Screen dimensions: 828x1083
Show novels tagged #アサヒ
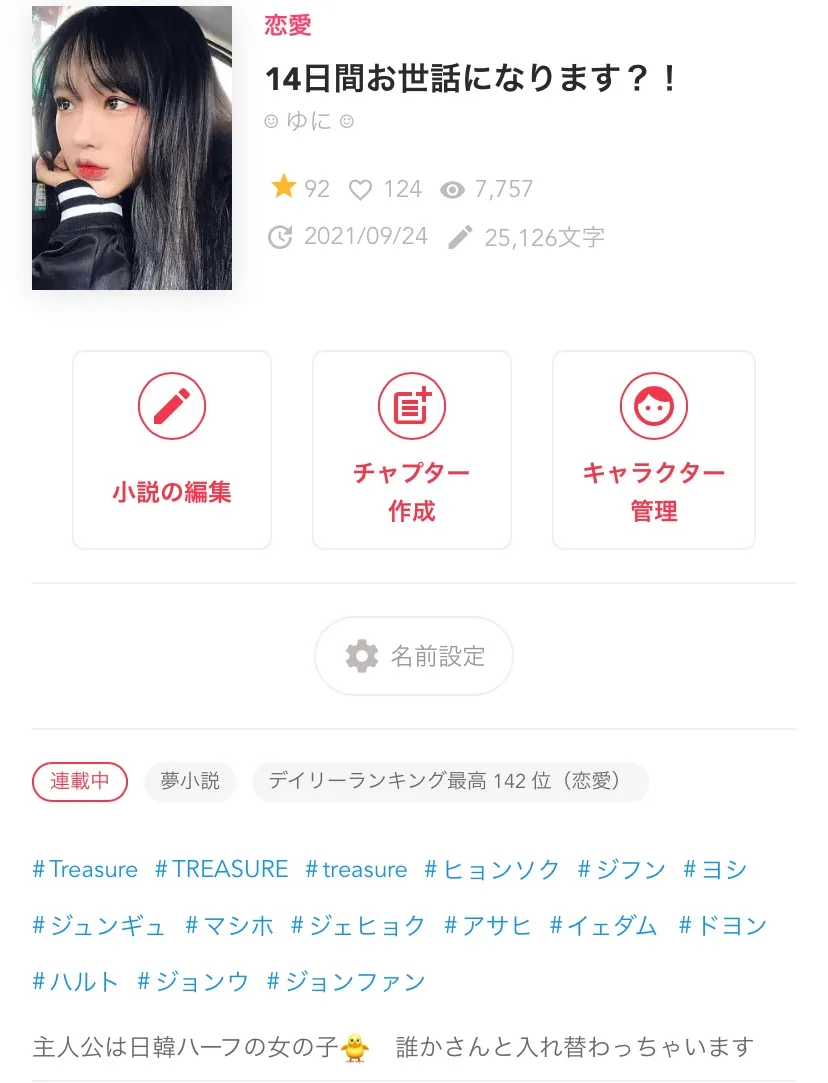[488, 925]
